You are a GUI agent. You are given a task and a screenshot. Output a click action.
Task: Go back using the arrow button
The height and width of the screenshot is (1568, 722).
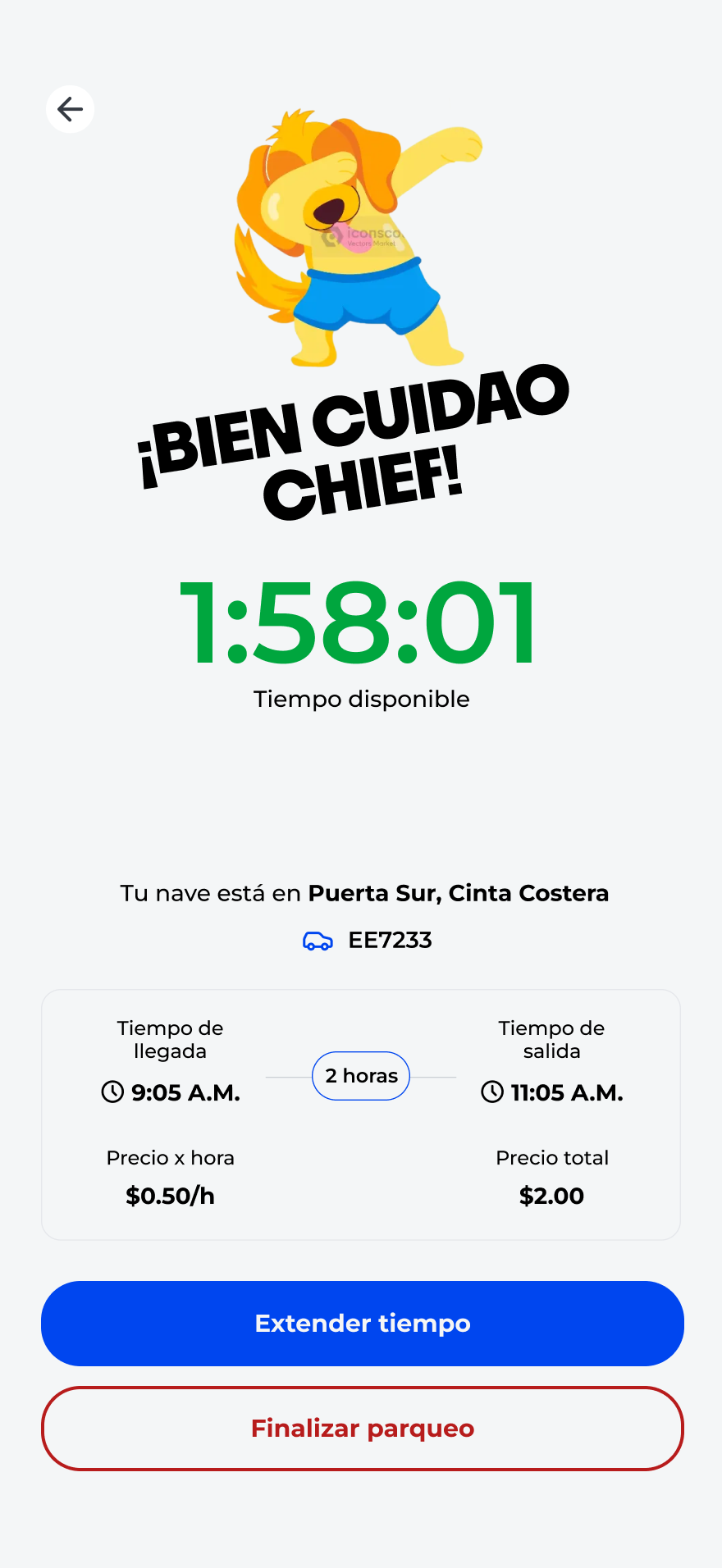[x=70, y=109]
